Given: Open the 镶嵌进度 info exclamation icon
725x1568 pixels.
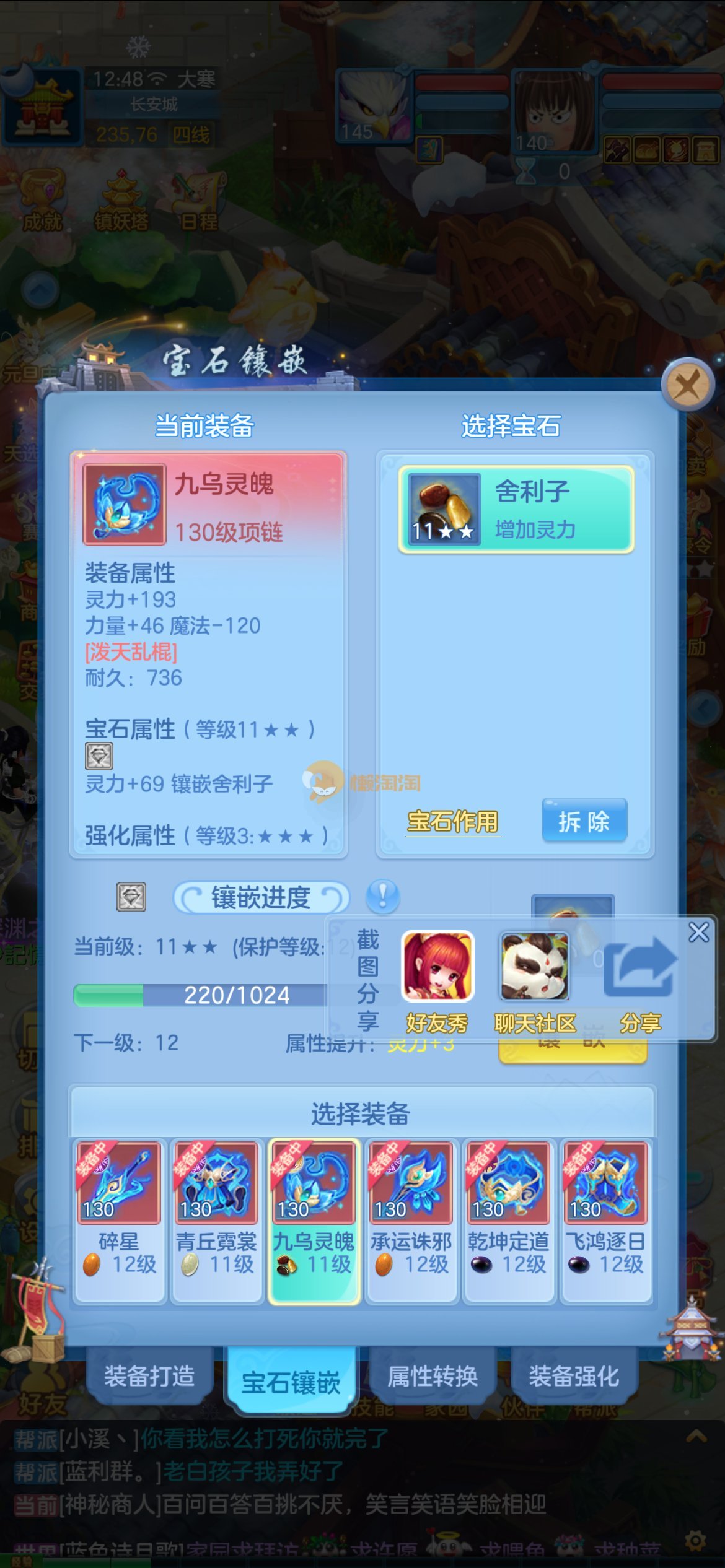Looking at the screenshot, I should tap(382, 896).
